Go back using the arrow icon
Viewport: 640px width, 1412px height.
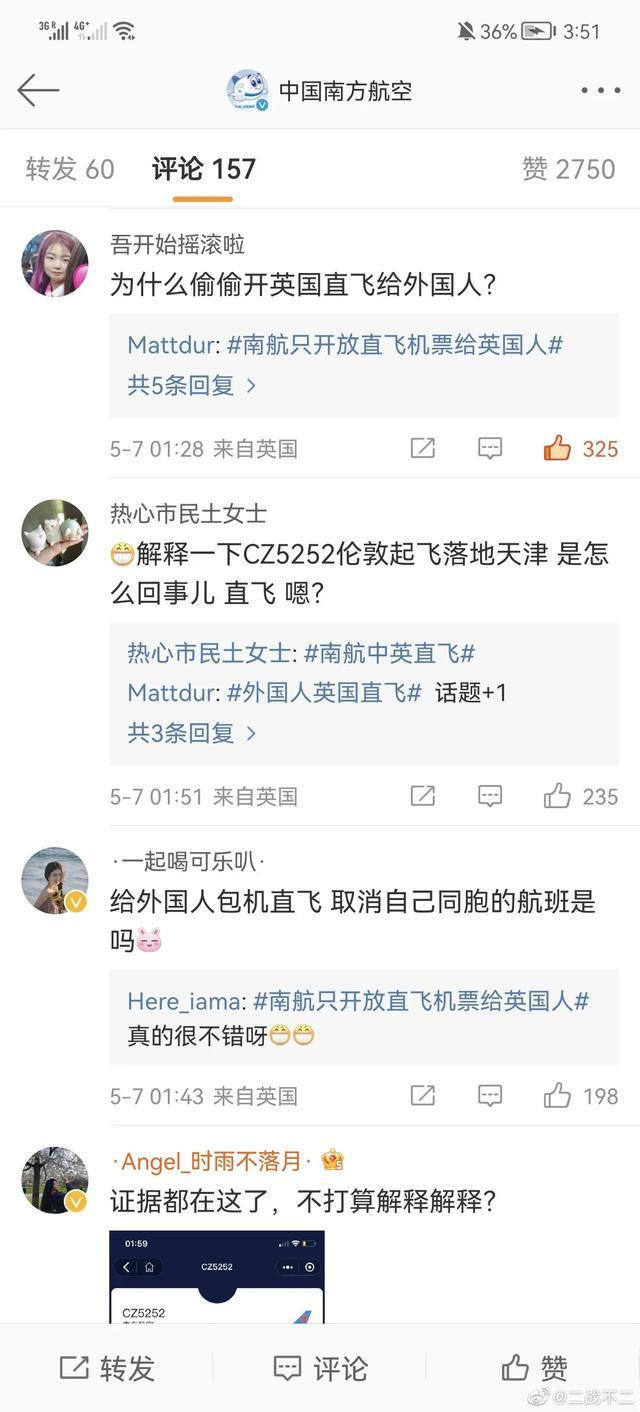point(38,90)
